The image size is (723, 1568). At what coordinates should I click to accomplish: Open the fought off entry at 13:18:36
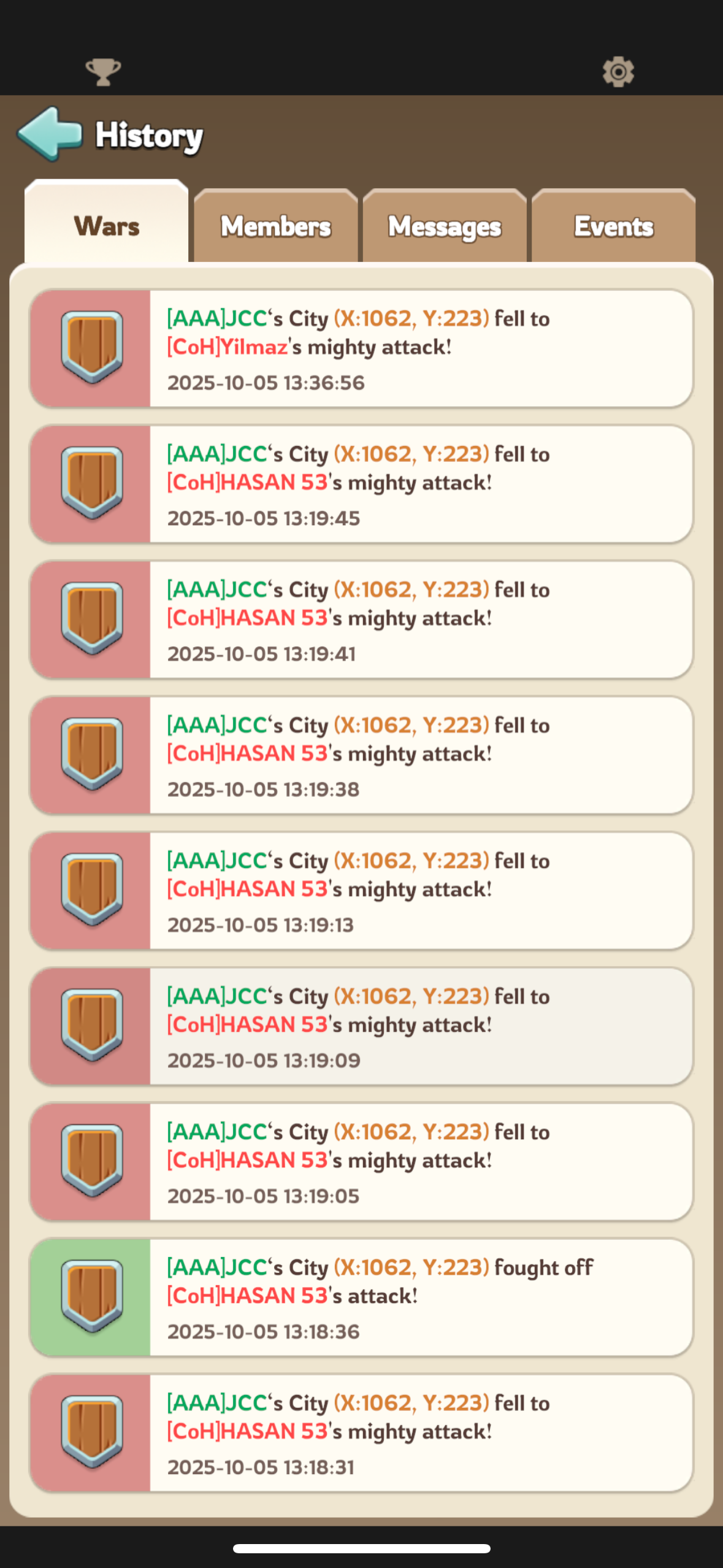[361, 1297]
